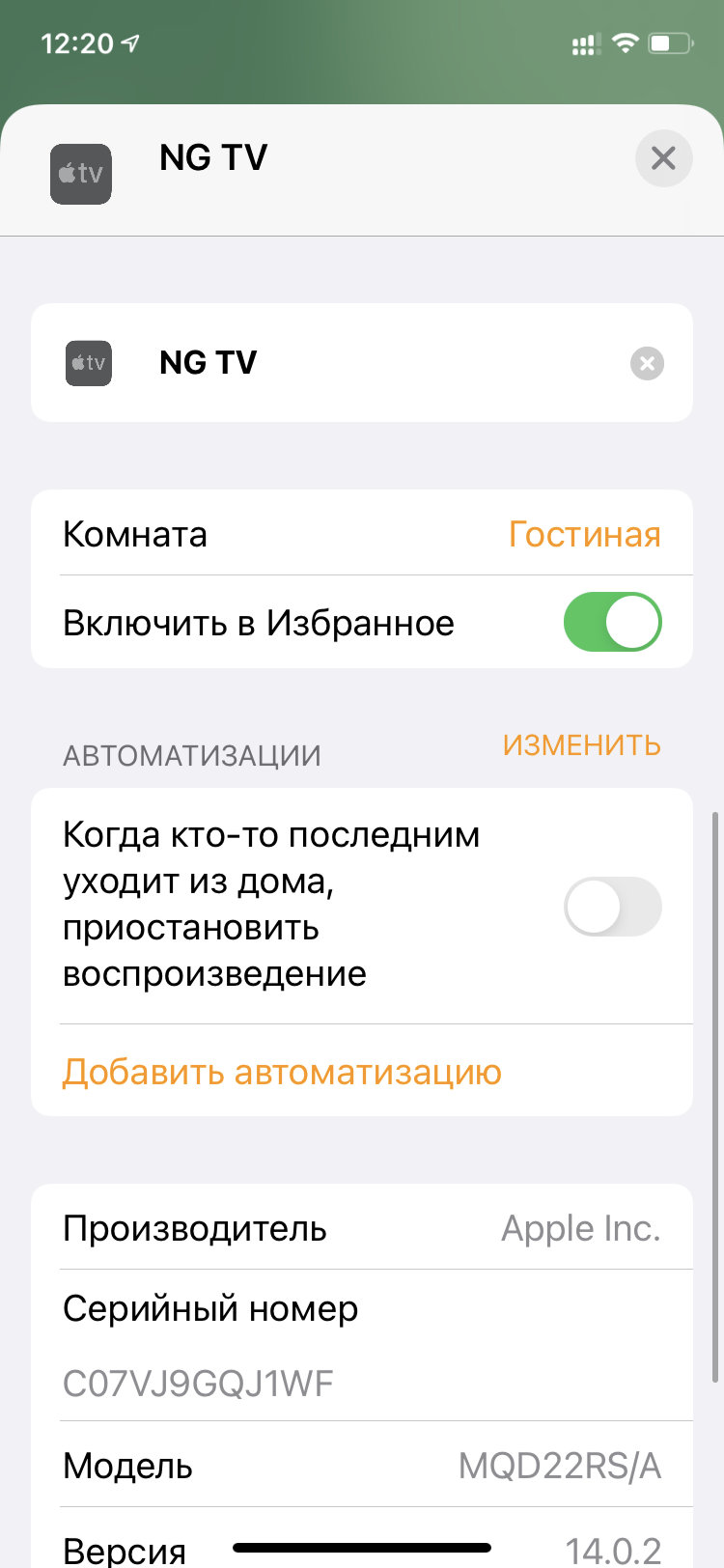Tap Изменить next to Автоматизации
The width and height of the screenshot is (724, 1568).
tap(581, 745)
